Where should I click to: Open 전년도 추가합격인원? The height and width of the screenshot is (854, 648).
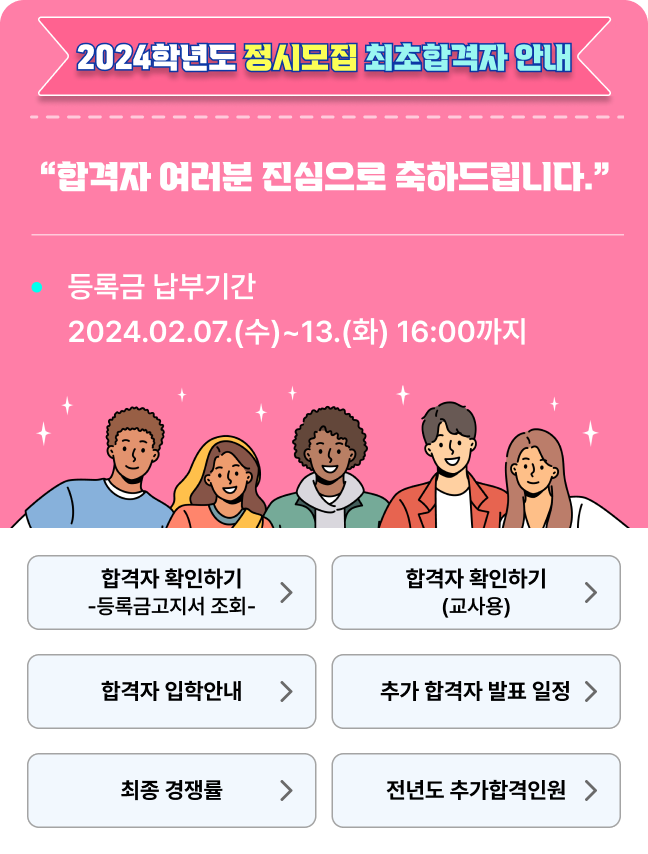coord(475,790)
